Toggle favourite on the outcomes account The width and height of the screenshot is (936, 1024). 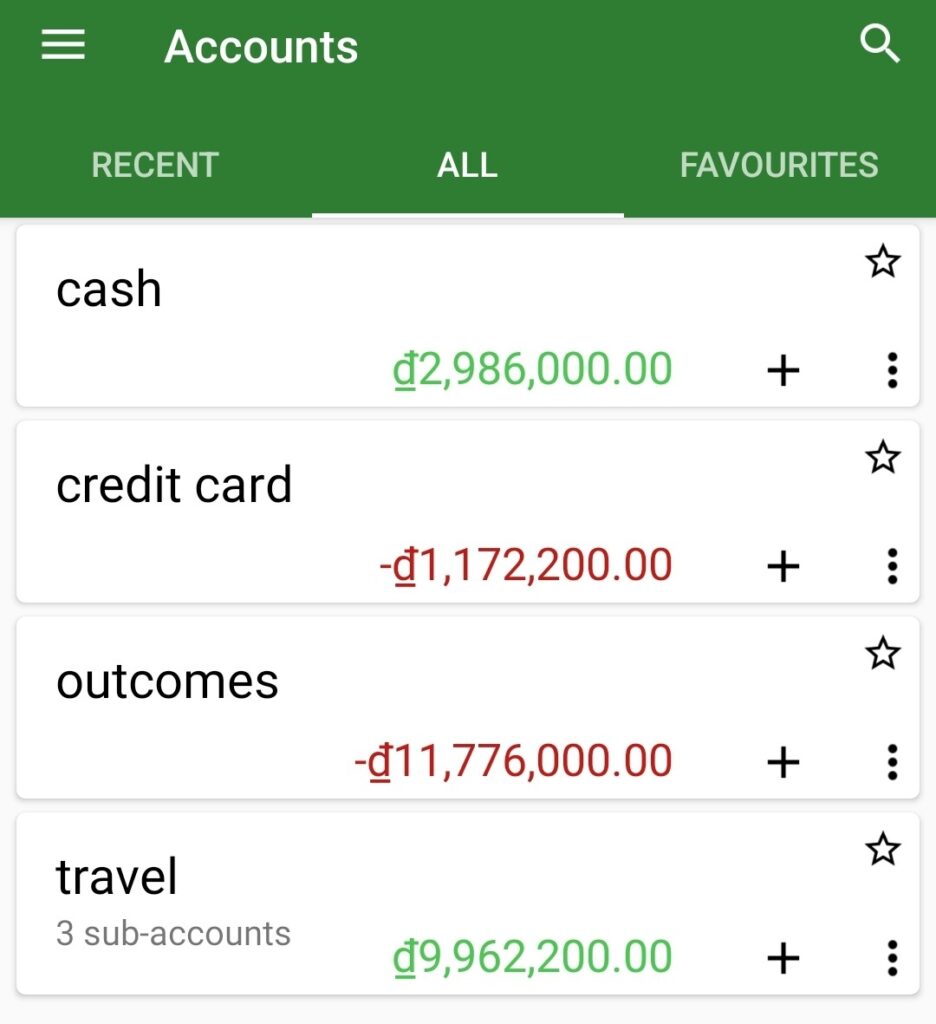884,655
